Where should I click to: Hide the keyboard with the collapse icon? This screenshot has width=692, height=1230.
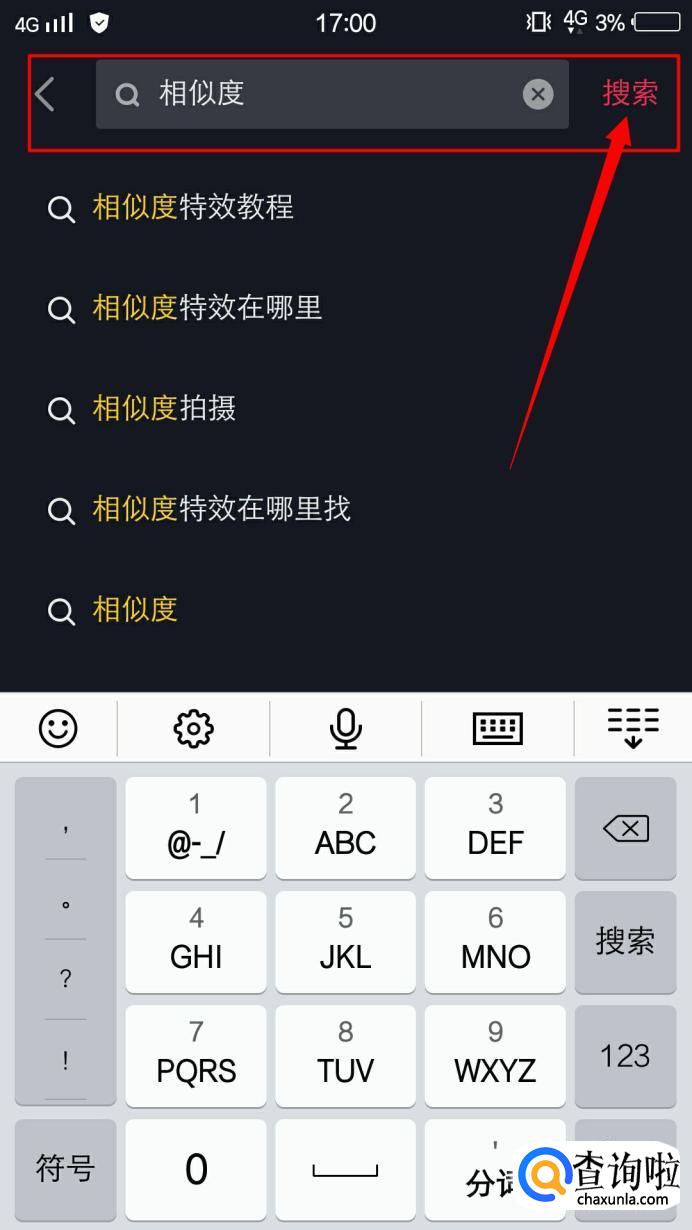coord(633,728)
